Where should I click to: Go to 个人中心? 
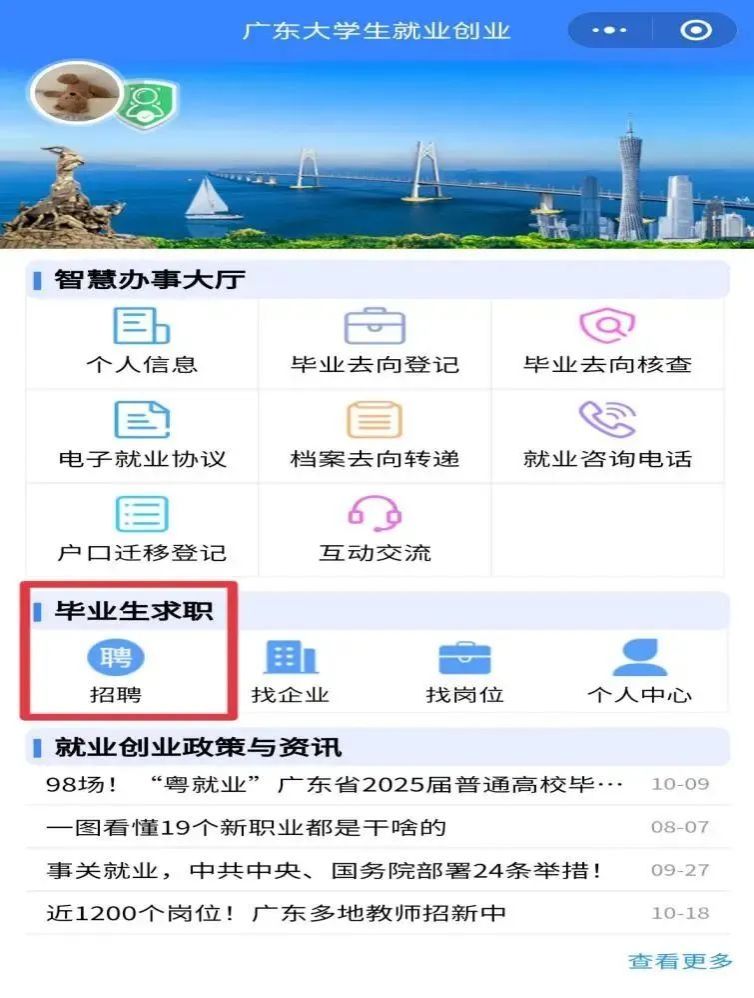pyautogui.click(x=639, y=672)
